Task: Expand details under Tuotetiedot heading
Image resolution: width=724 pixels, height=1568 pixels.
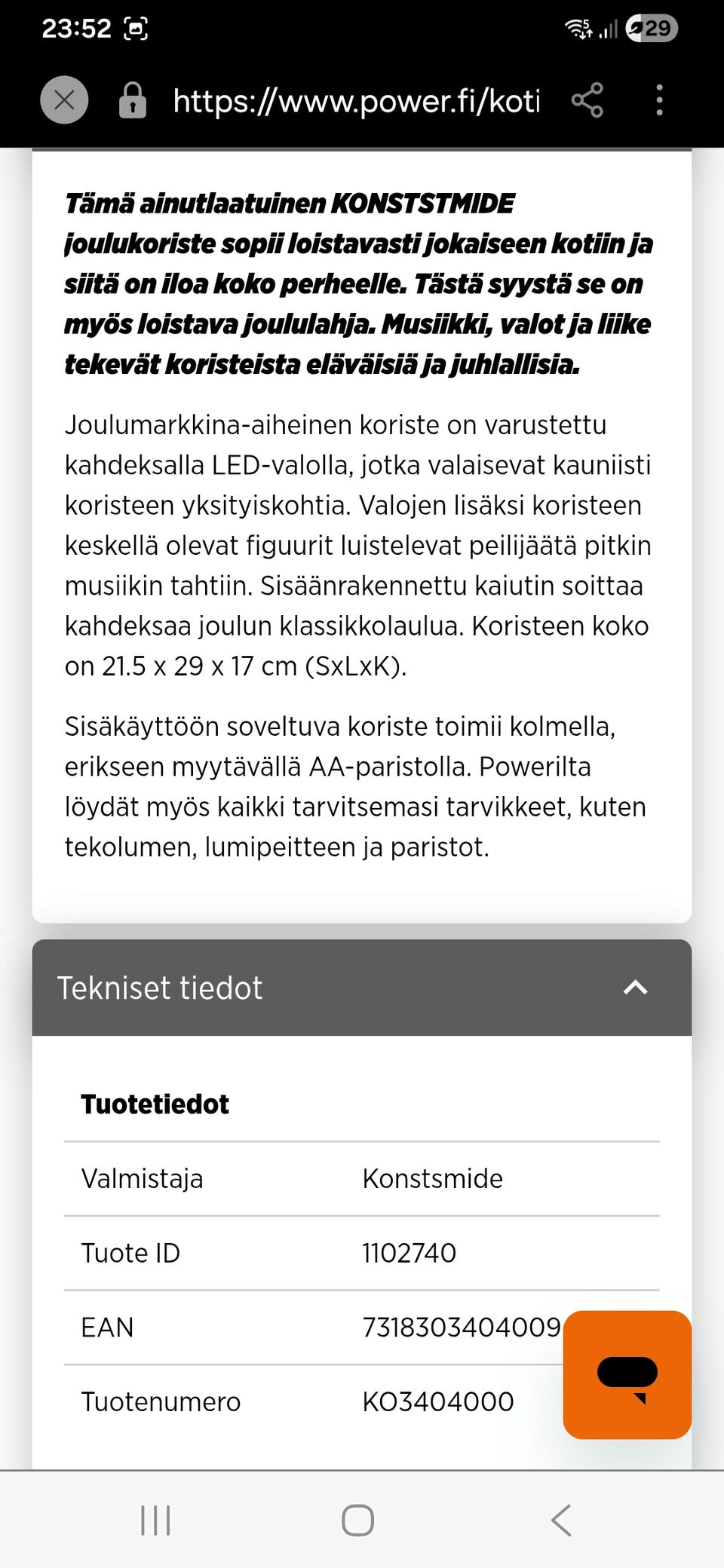Action: click(x=155, y=1104)
